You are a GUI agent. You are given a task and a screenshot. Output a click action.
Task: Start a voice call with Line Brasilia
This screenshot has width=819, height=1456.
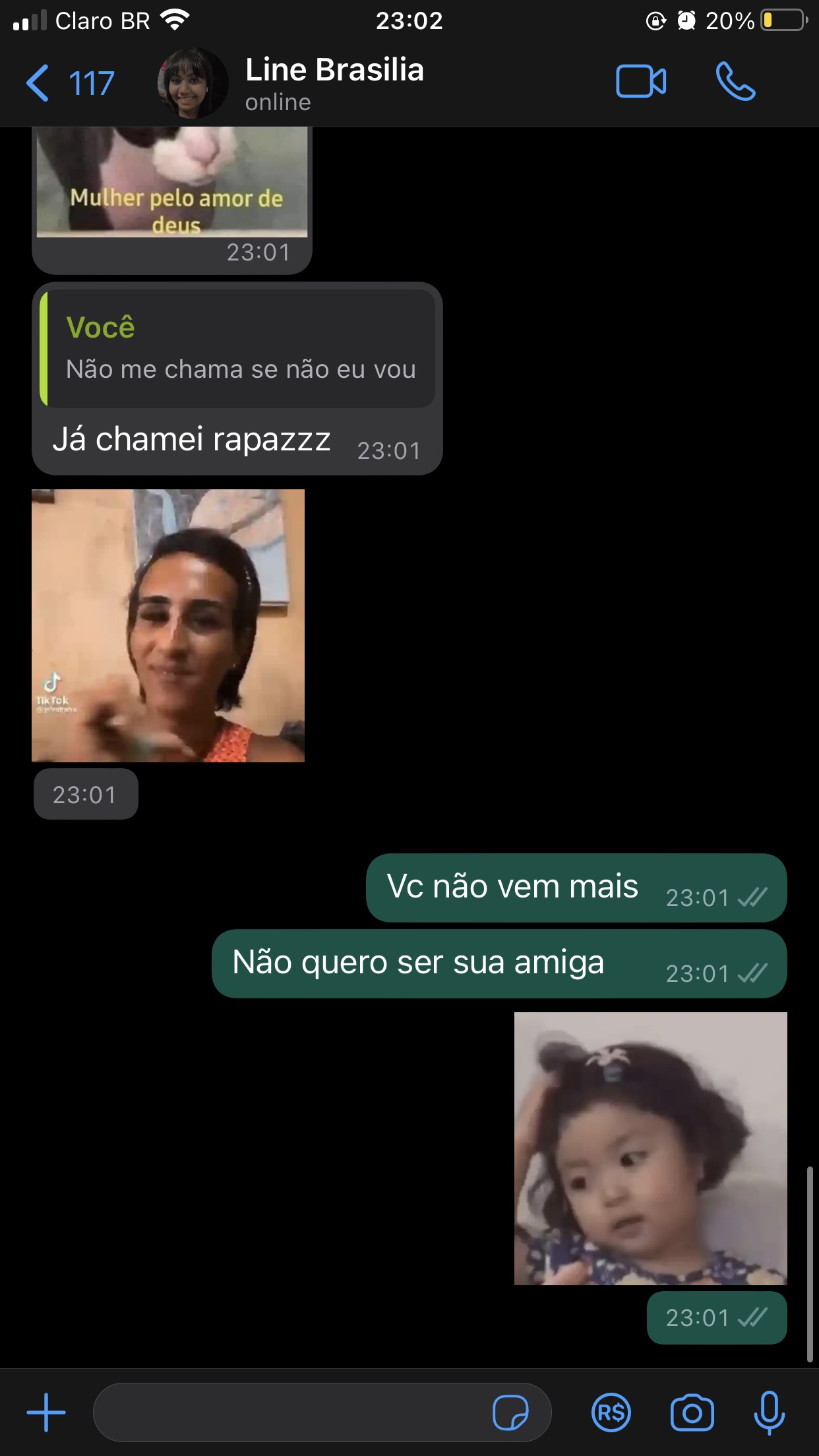pyautogui.click(x=735, y=82)
